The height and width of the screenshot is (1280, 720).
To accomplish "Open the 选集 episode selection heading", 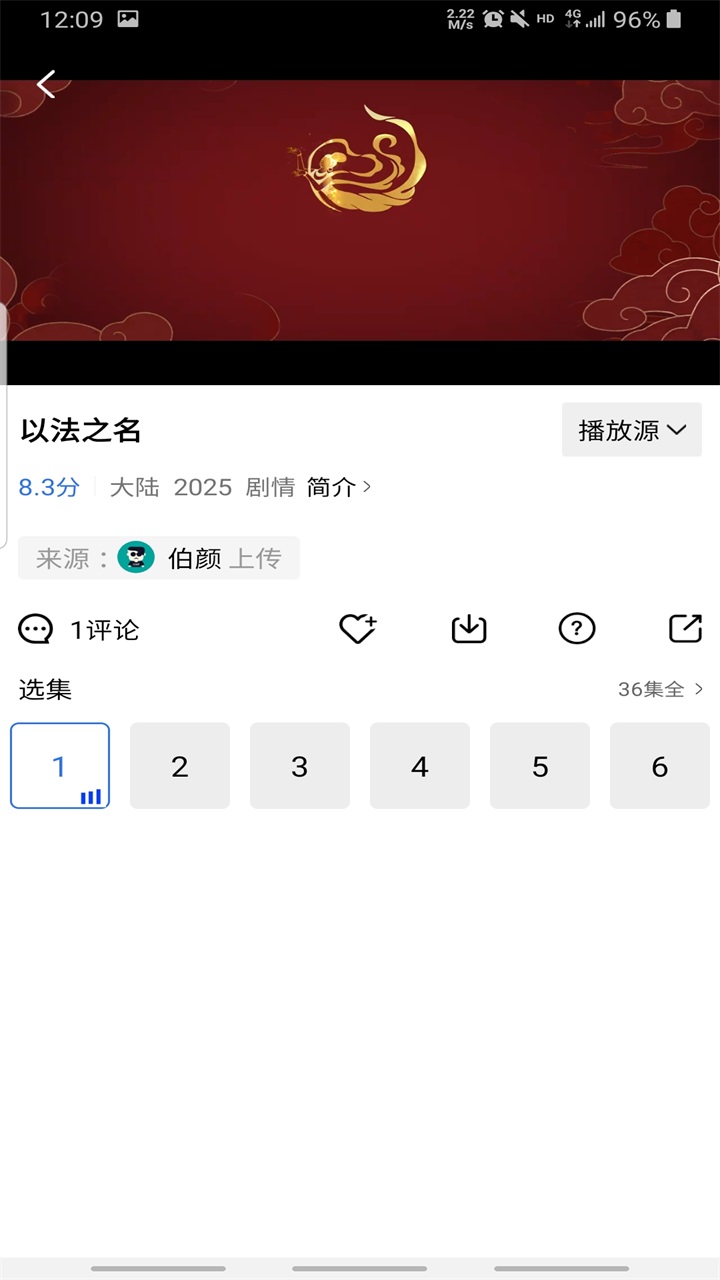I will click(42, 689).
